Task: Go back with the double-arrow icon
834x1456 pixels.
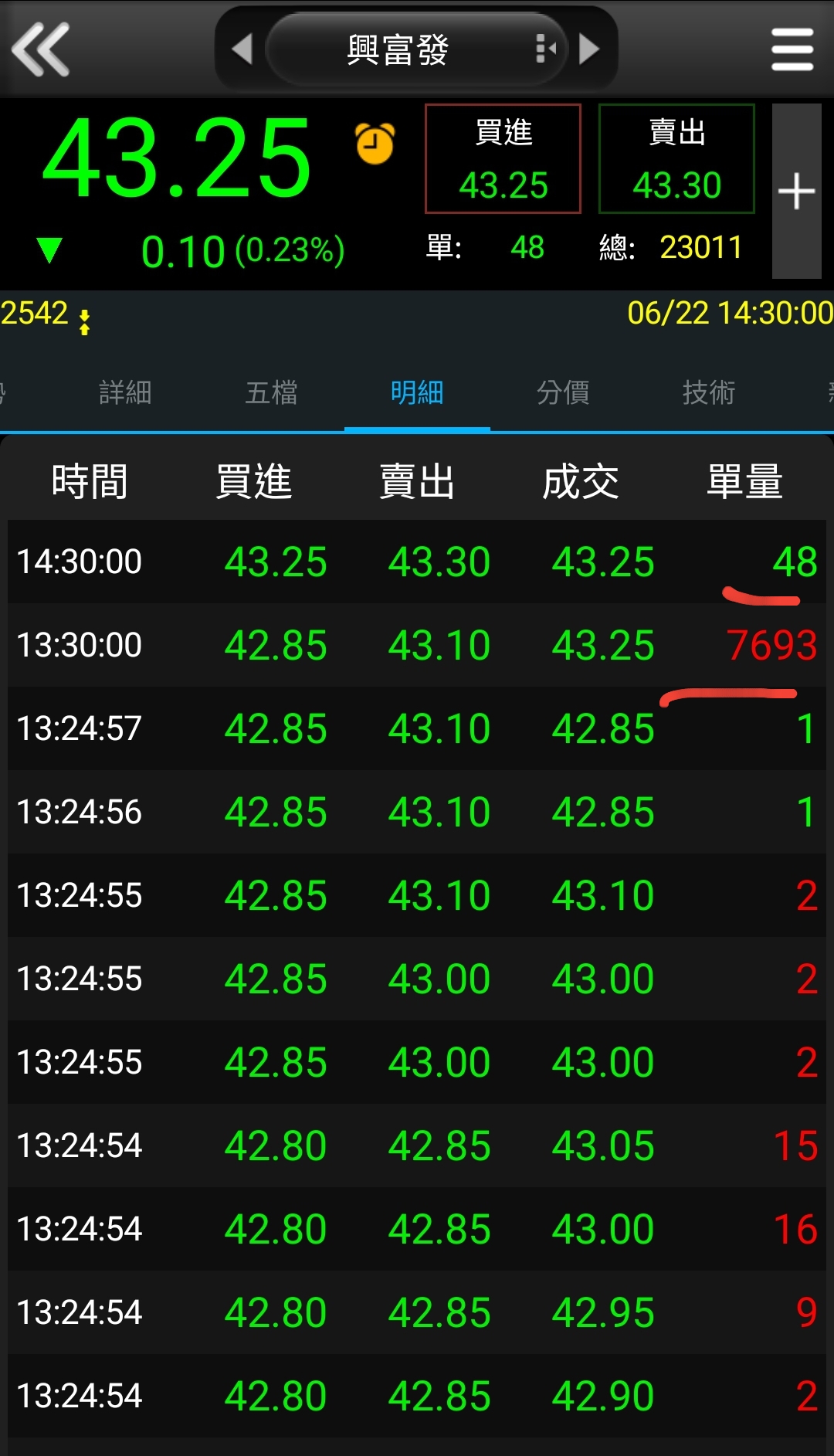Action: point(42,49)
